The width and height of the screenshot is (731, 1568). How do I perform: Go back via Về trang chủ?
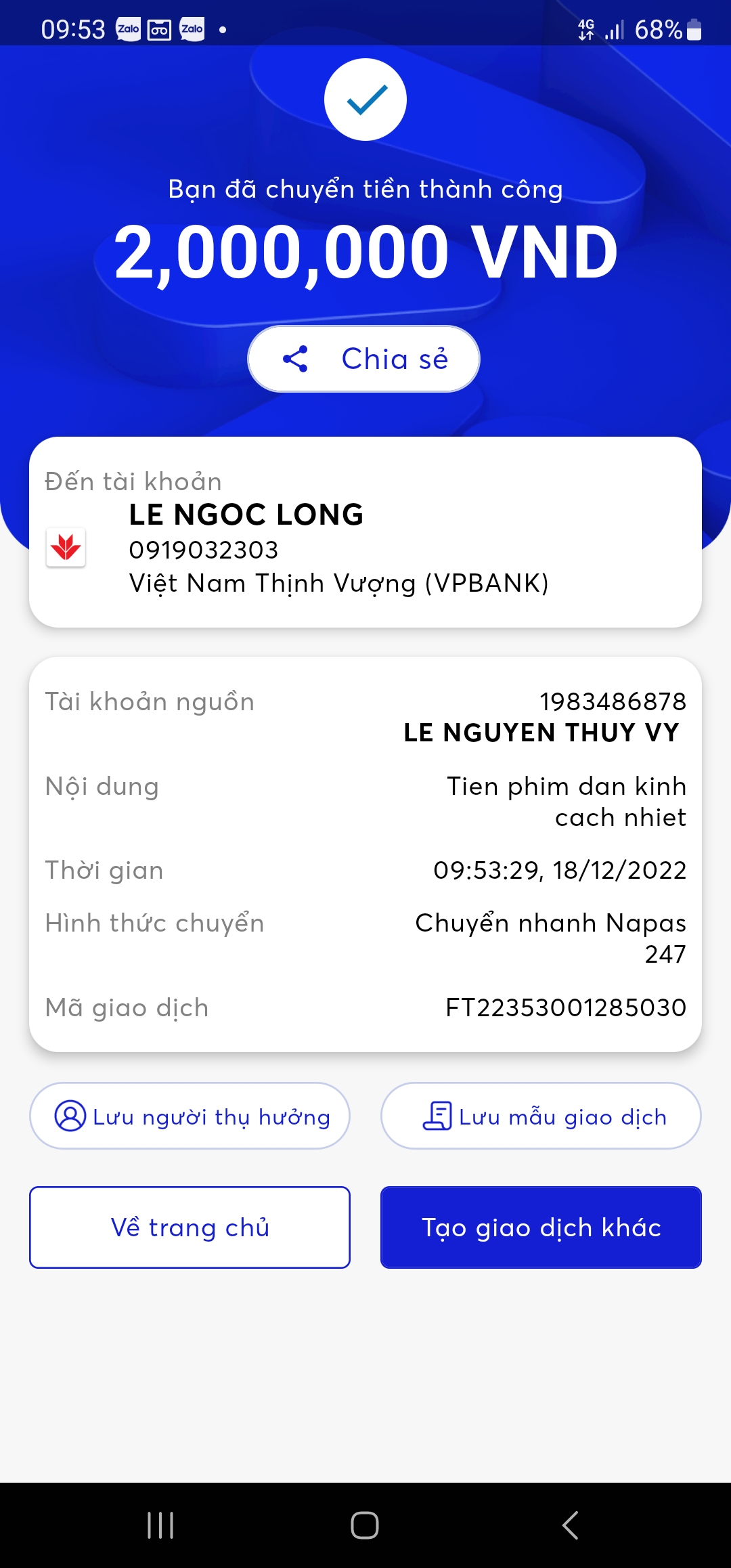pyautogui.click(x=190, y=1227)
